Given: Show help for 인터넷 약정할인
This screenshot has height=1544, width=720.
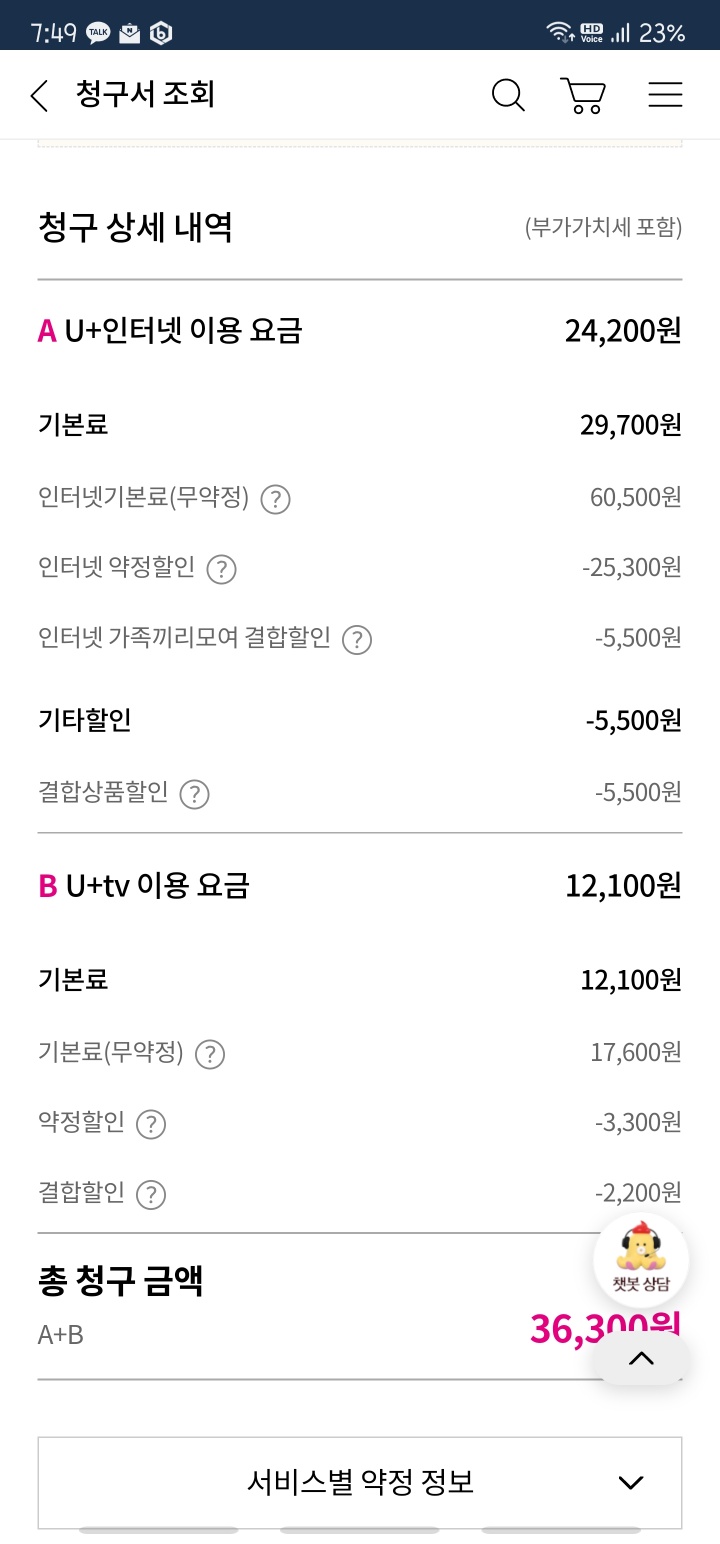Looking at the screenshot, I should tap(221, 570).
